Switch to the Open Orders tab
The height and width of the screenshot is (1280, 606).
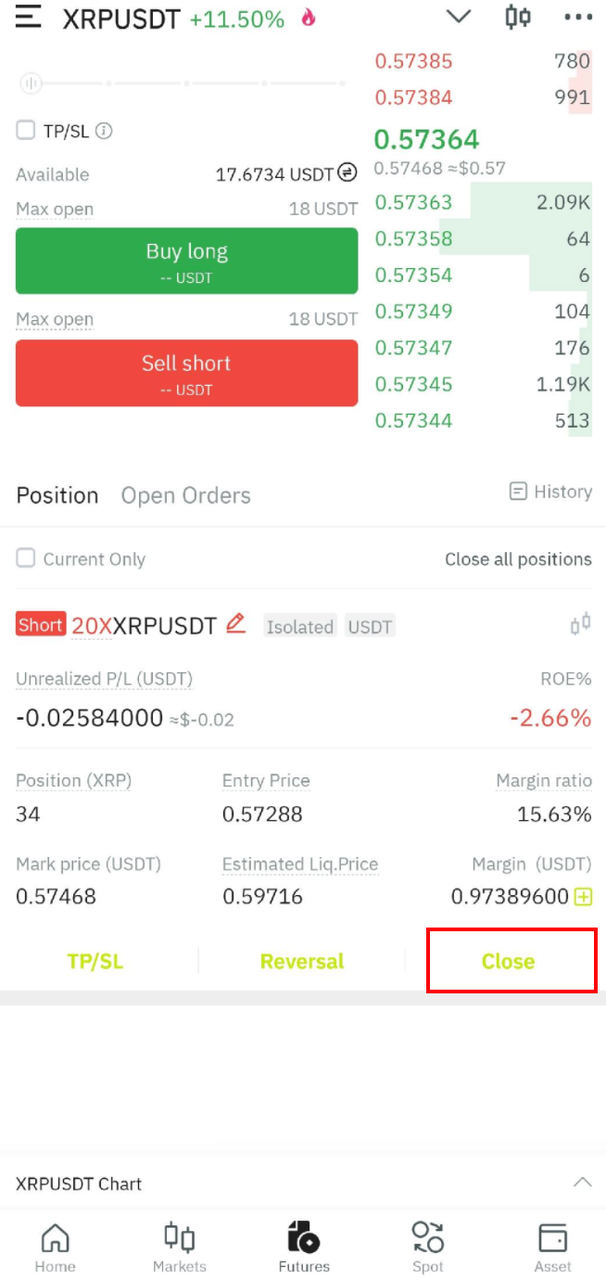186,496
